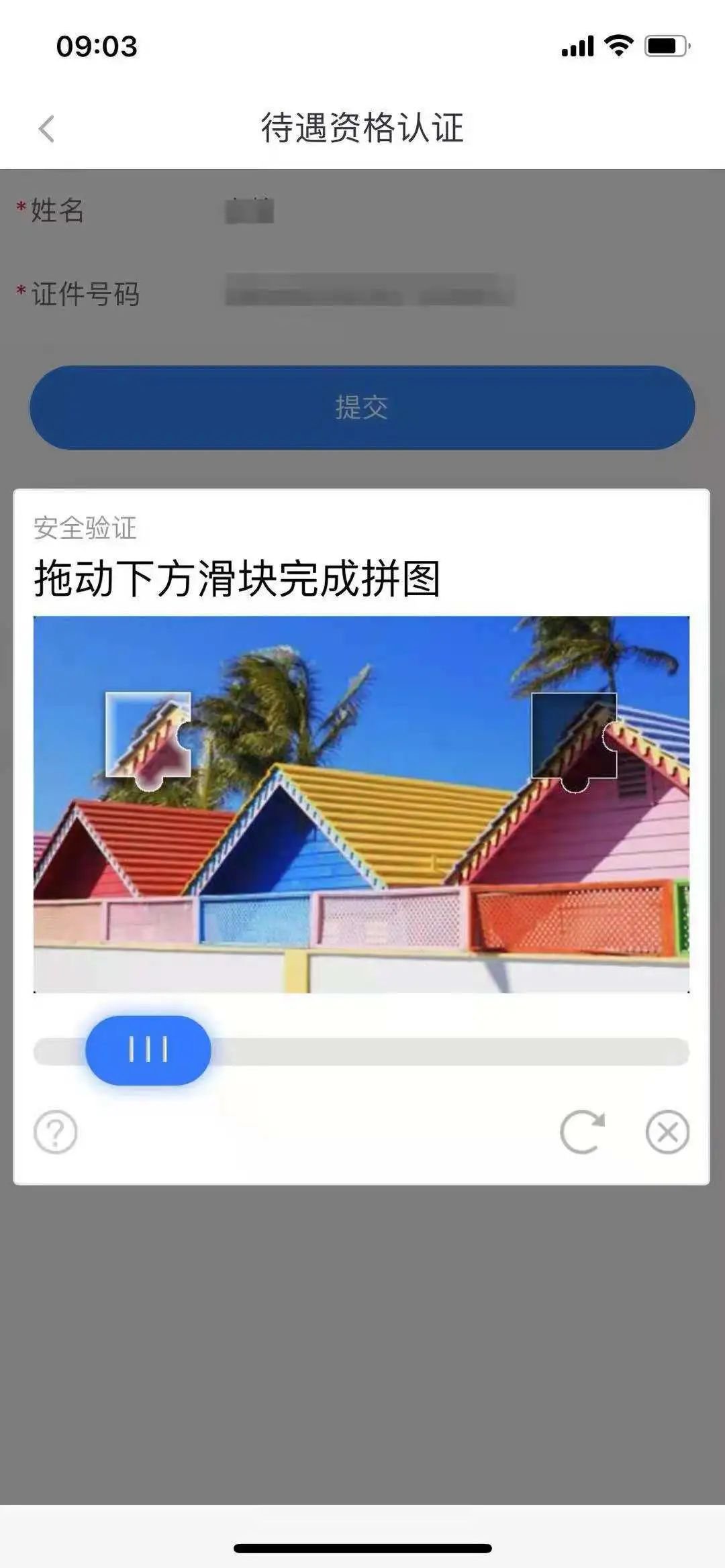The image size is (725, 1568).
Task: Tap the blue puzzle slider handle
Action: click(x=148, y=1050)
